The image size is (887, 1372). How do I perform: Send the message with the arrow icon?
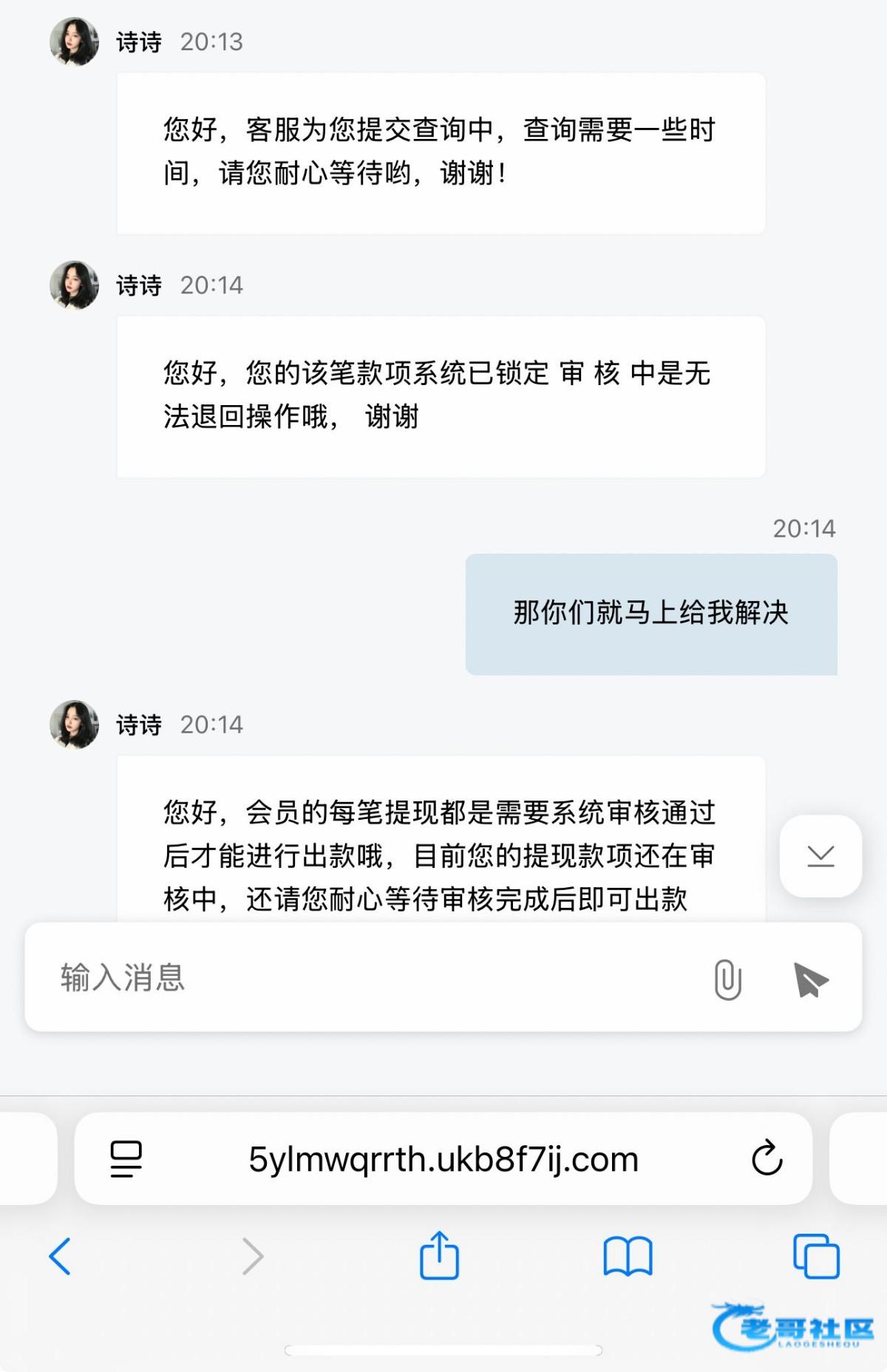click(810, 979)
